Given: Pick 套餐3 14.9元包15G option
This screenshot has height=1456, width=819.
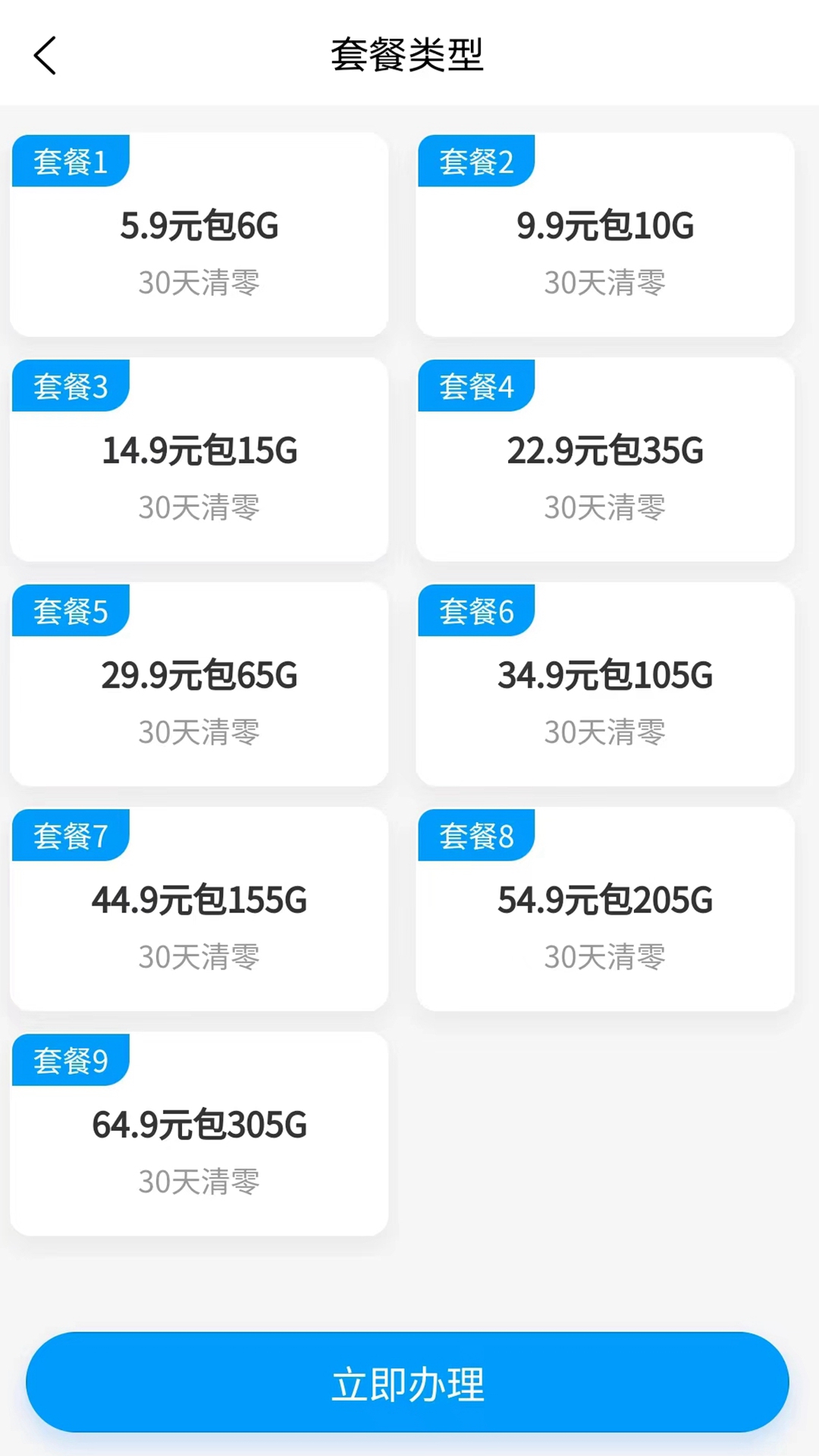Looking at the screenshot, I should [x=199, y=460].
